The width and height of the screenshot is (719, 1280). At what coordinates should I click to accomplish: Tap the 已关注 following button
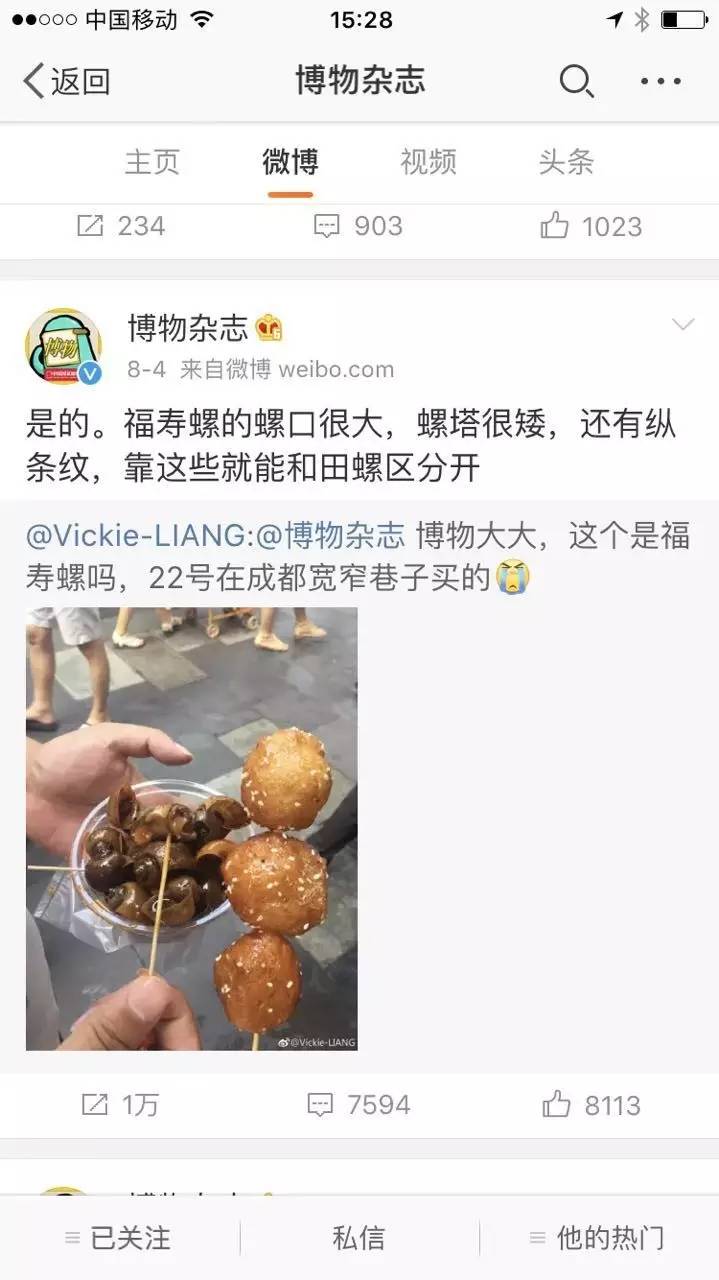pos(119,1238)
